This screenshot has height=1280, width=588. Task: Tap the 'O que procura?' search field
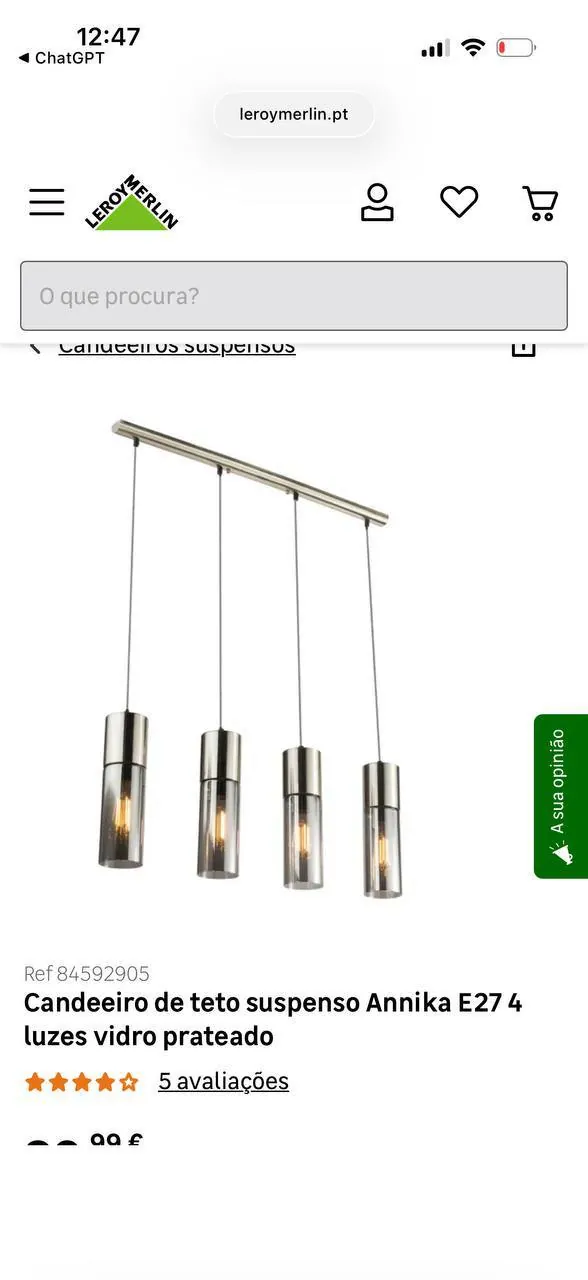click(294, 296)
